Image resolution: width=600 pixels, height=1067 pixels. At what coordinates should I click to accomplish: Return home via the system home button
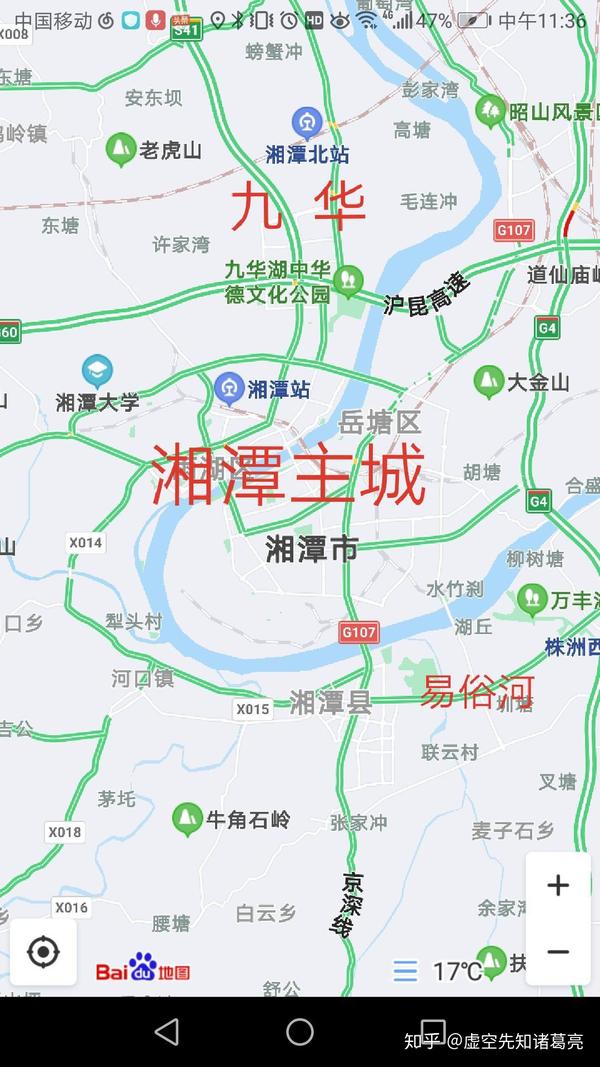pos(300,1031)
